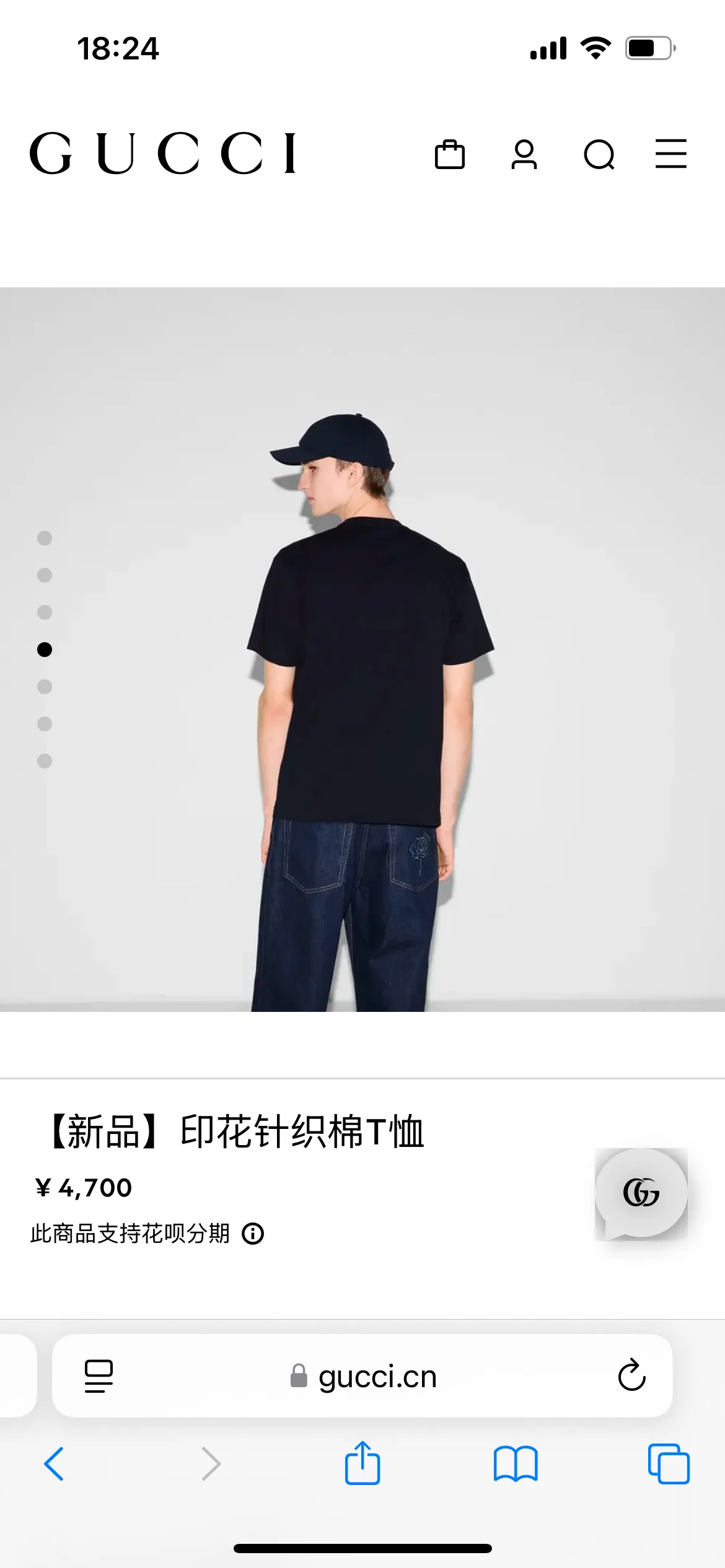The image size is (725, 1568).
Task: Open the page reader menu icon
Action: [x=99, y=1376]
